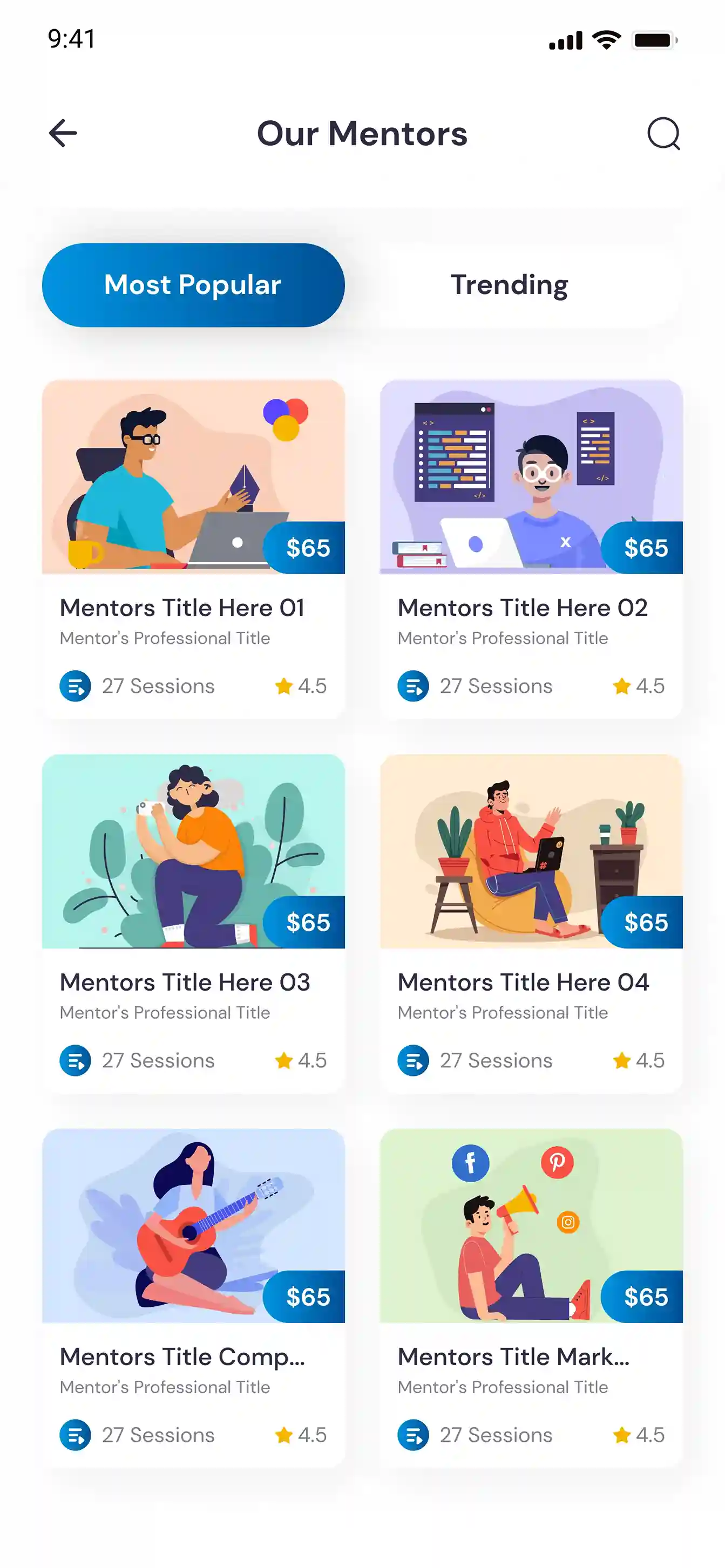
Task: Select the Most Popular tab
Action: coord(193,285)
